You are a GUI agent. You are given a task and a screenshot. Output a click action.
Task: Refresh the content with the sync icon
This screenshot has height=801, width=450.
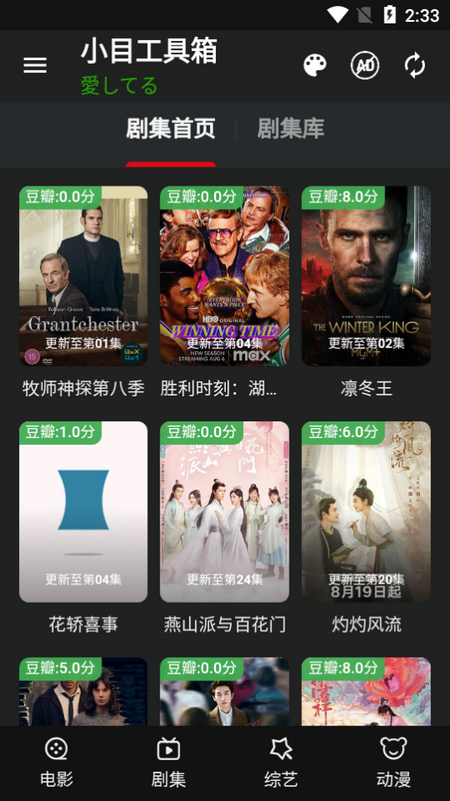415,65
